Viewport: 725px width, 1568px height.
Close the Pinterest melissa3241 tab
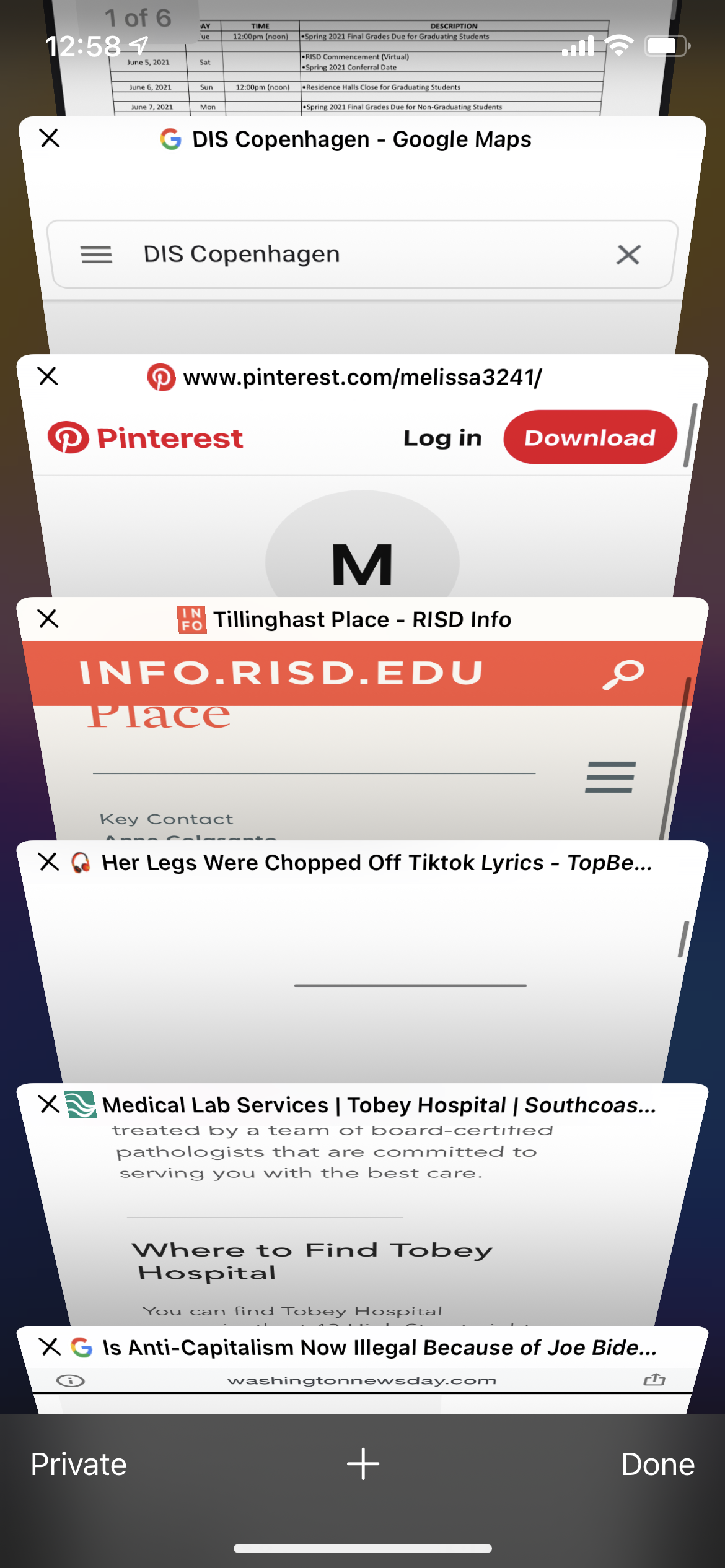[x=48, y=376]
